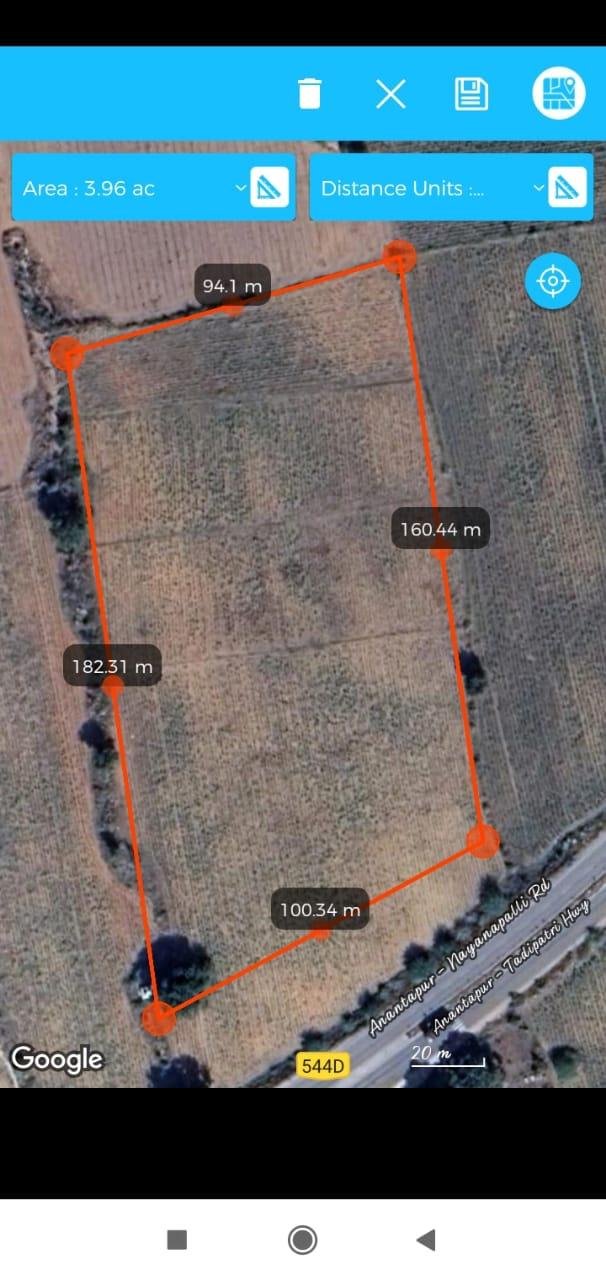This screenshot has width=606, height=1280.
Task: Select the 100.34 m edge marker
Action: click(x=319, y=911)
